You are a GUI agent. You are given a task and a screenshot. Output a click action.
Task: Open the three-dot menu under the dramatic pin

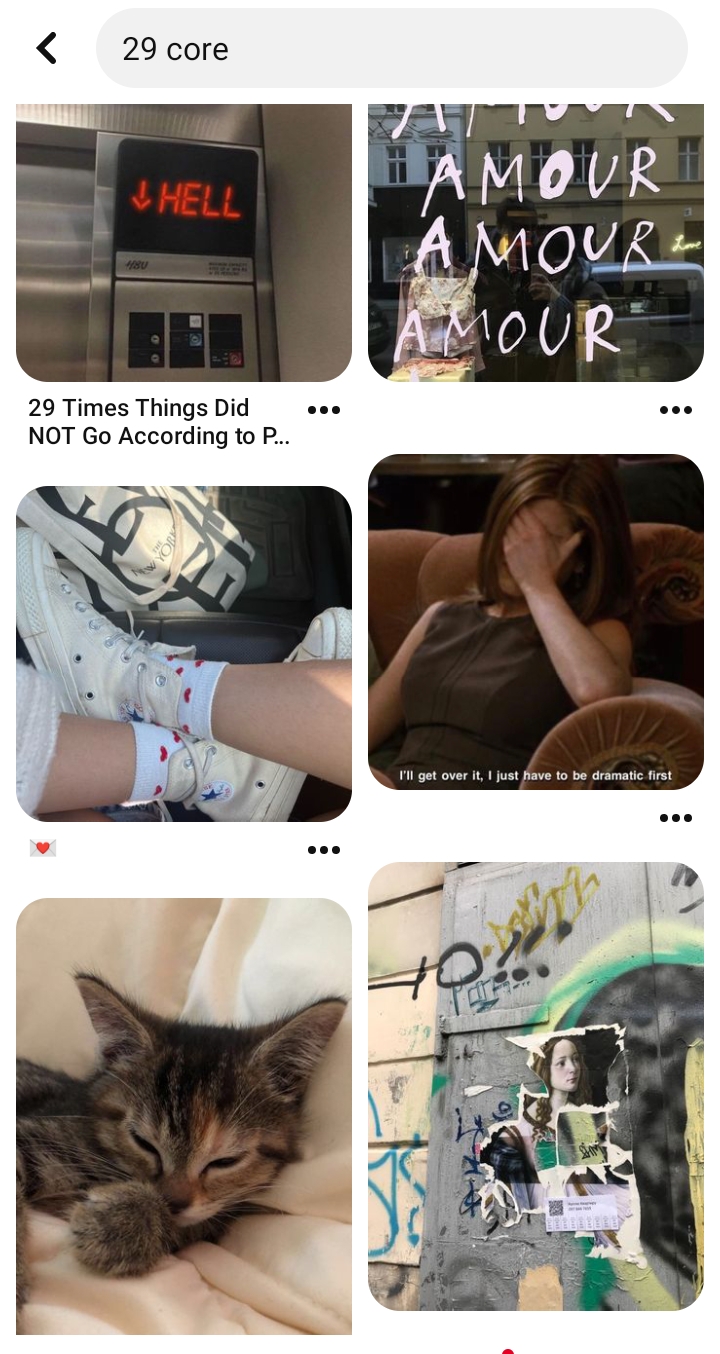tap(676, 818)
